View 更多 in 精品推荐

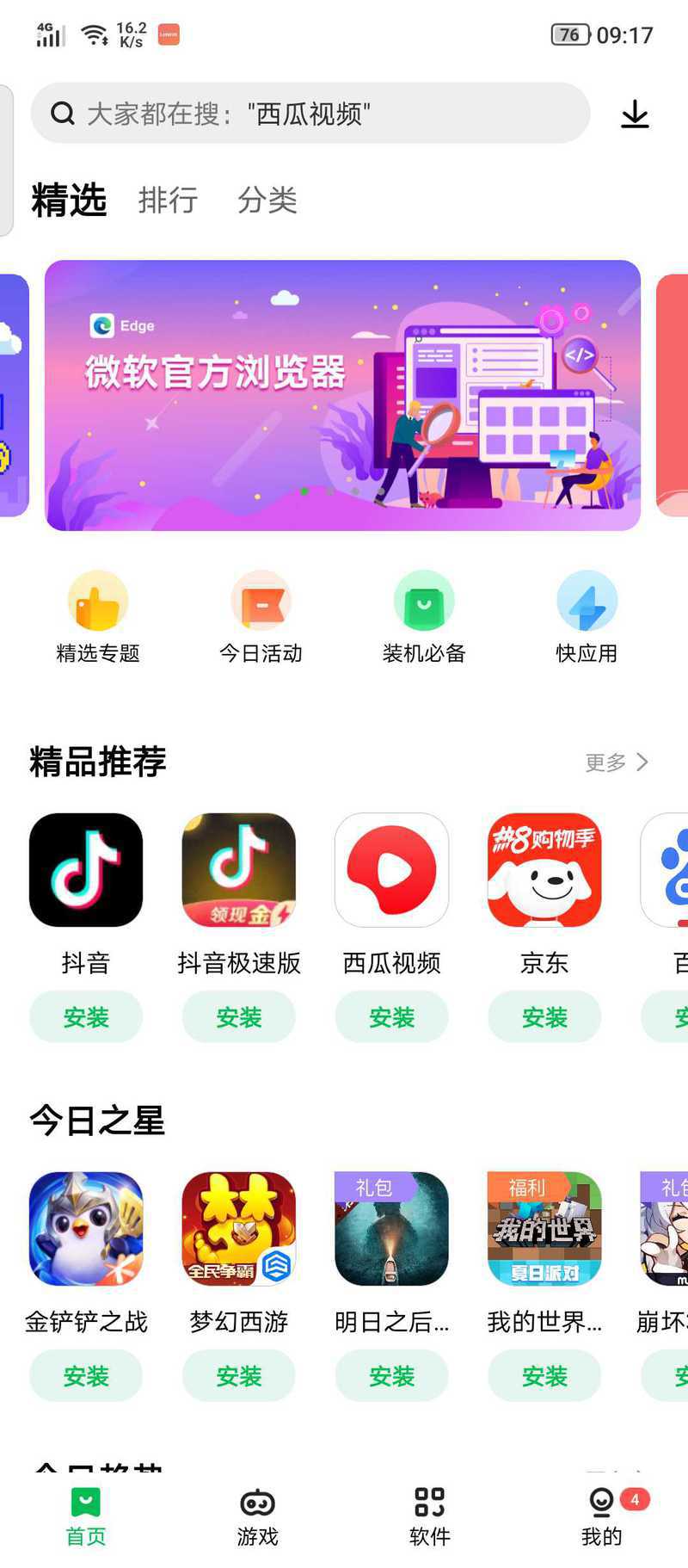coord(617,762)
